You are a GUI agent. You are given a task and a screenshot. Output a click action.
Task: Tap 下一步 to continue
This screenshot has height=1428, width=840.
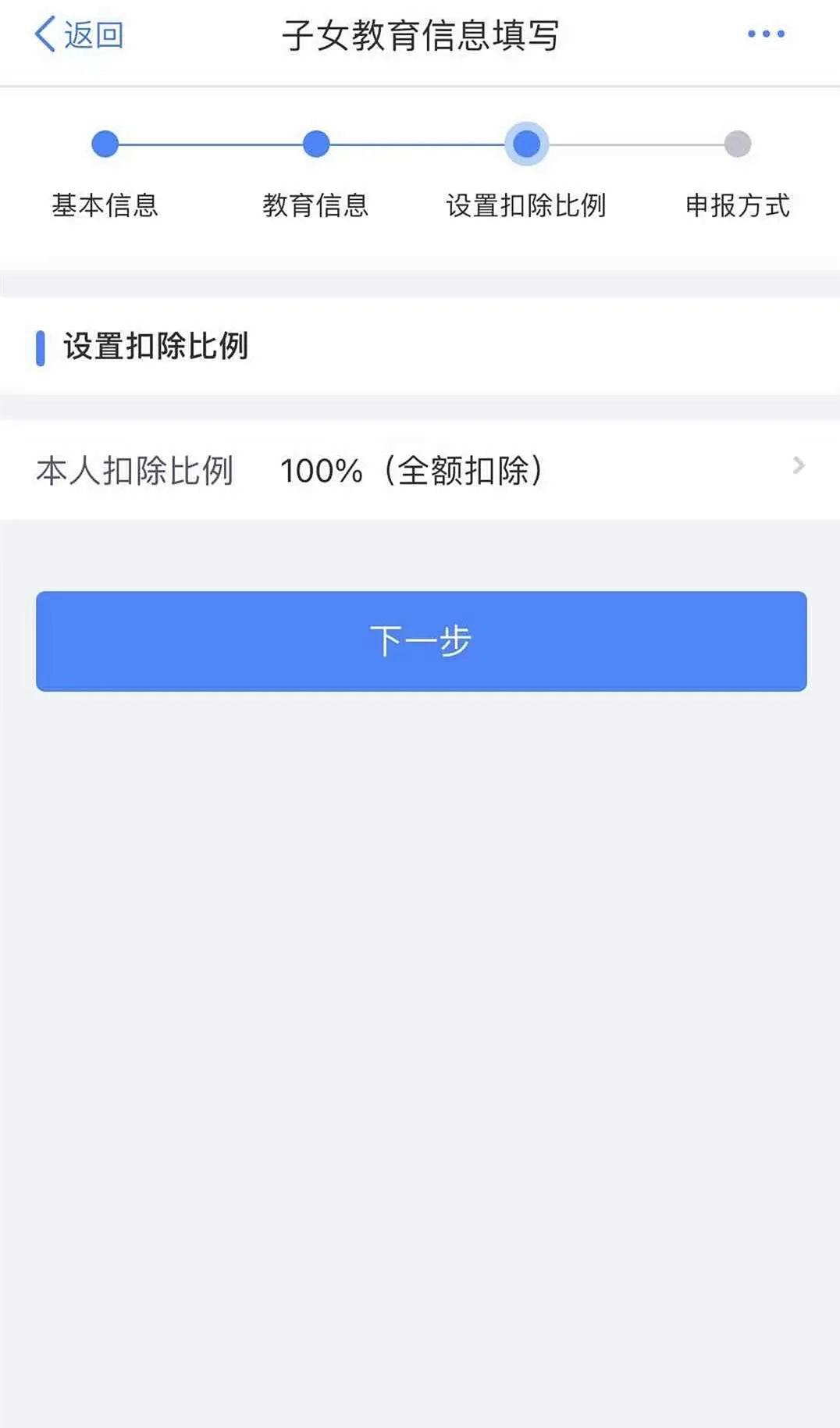(x=421, y=641)
